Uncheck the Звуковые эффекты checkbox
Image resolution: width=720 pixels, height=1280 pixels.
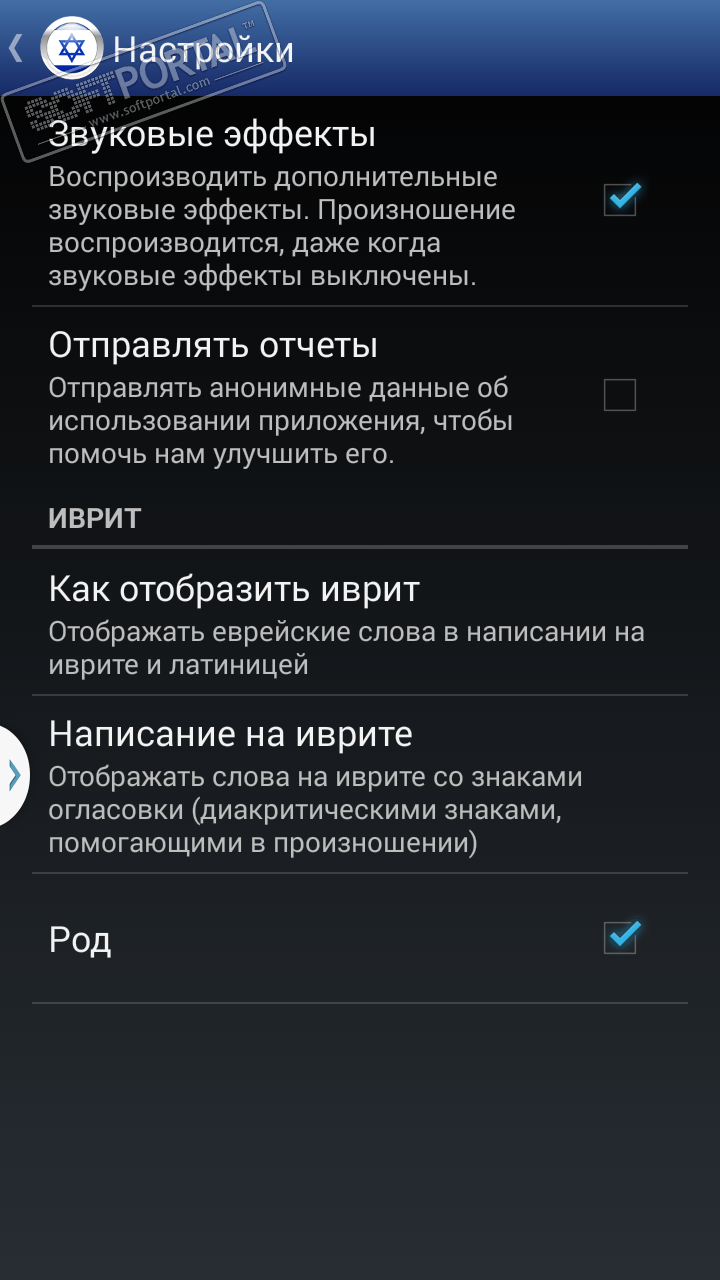(620, 199)
